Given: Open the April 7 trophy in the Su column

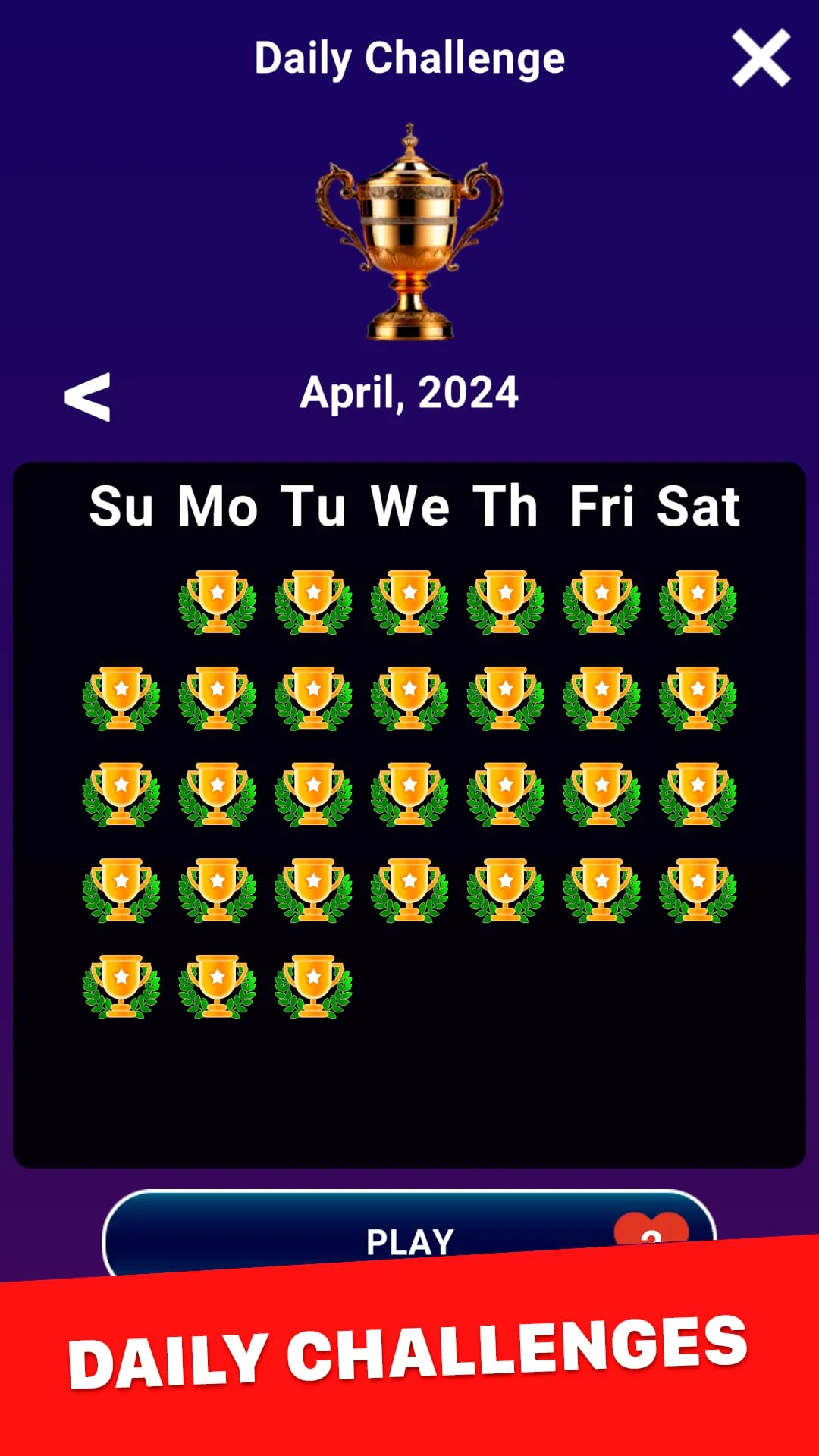Looking at the screenshot, I should pyautogui.click(x=121, y=698).
